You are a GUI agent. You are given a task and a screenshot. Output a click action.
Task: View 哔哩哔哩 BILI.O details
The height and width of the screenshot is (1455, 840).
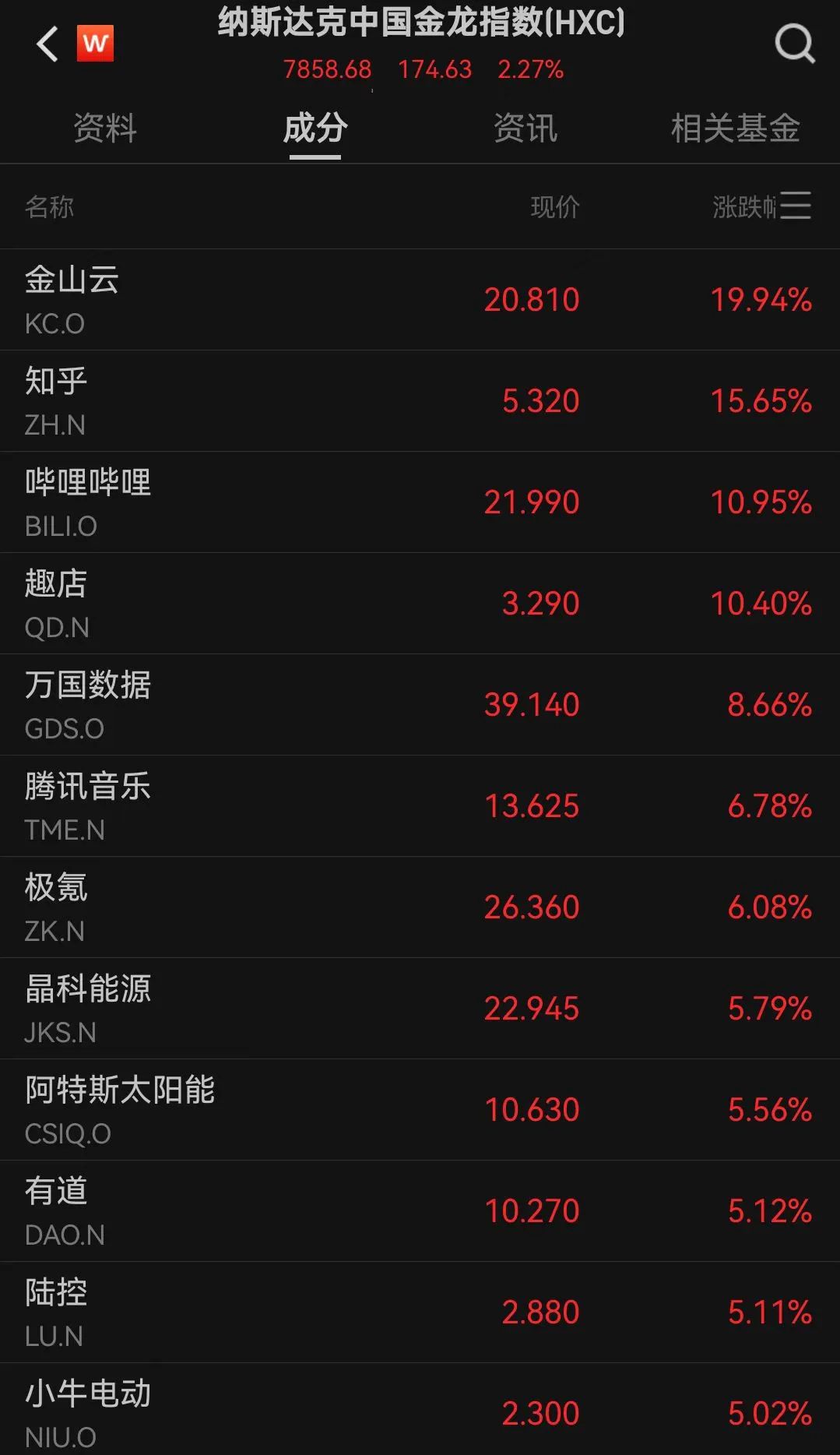420,502
